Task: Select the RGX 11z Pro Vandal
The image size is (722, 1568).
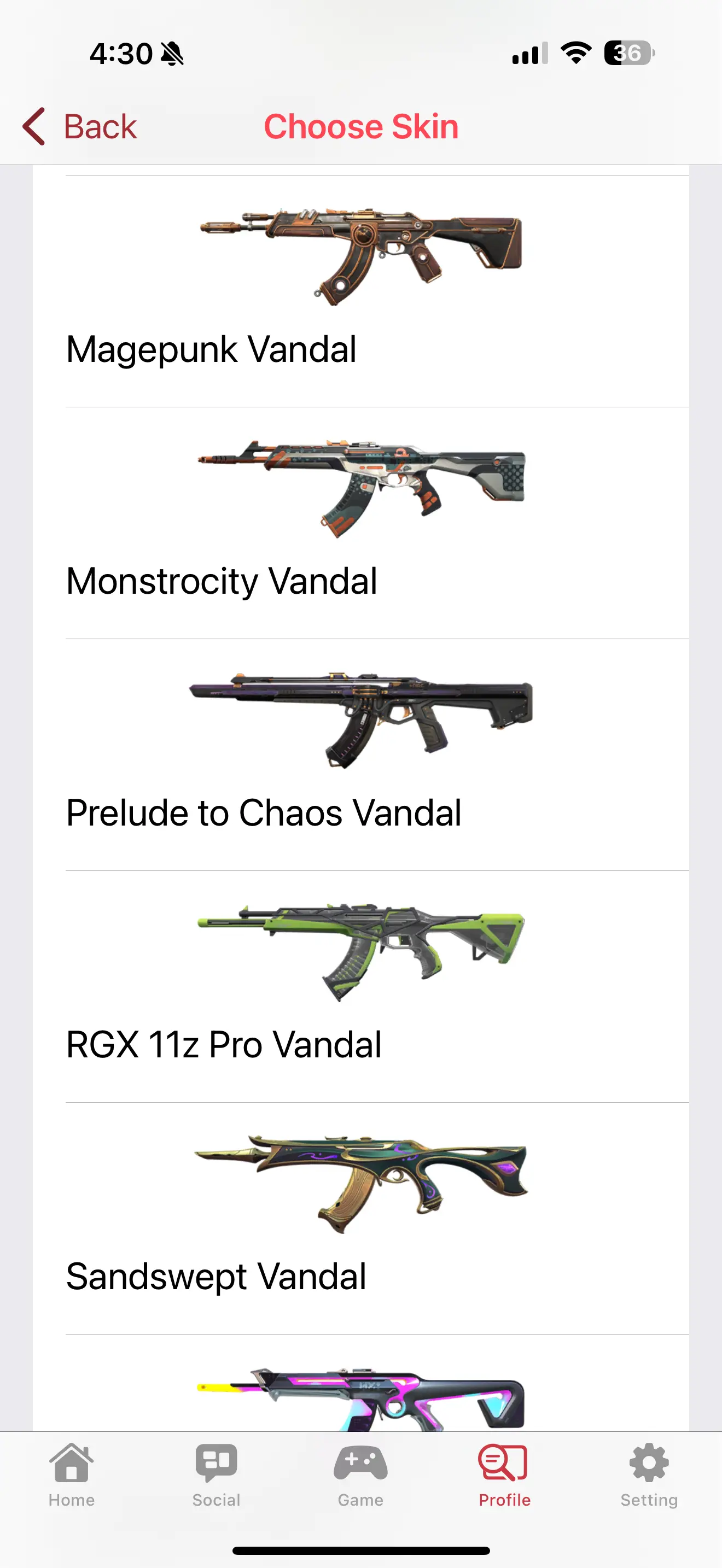Action: click(360, 986)
